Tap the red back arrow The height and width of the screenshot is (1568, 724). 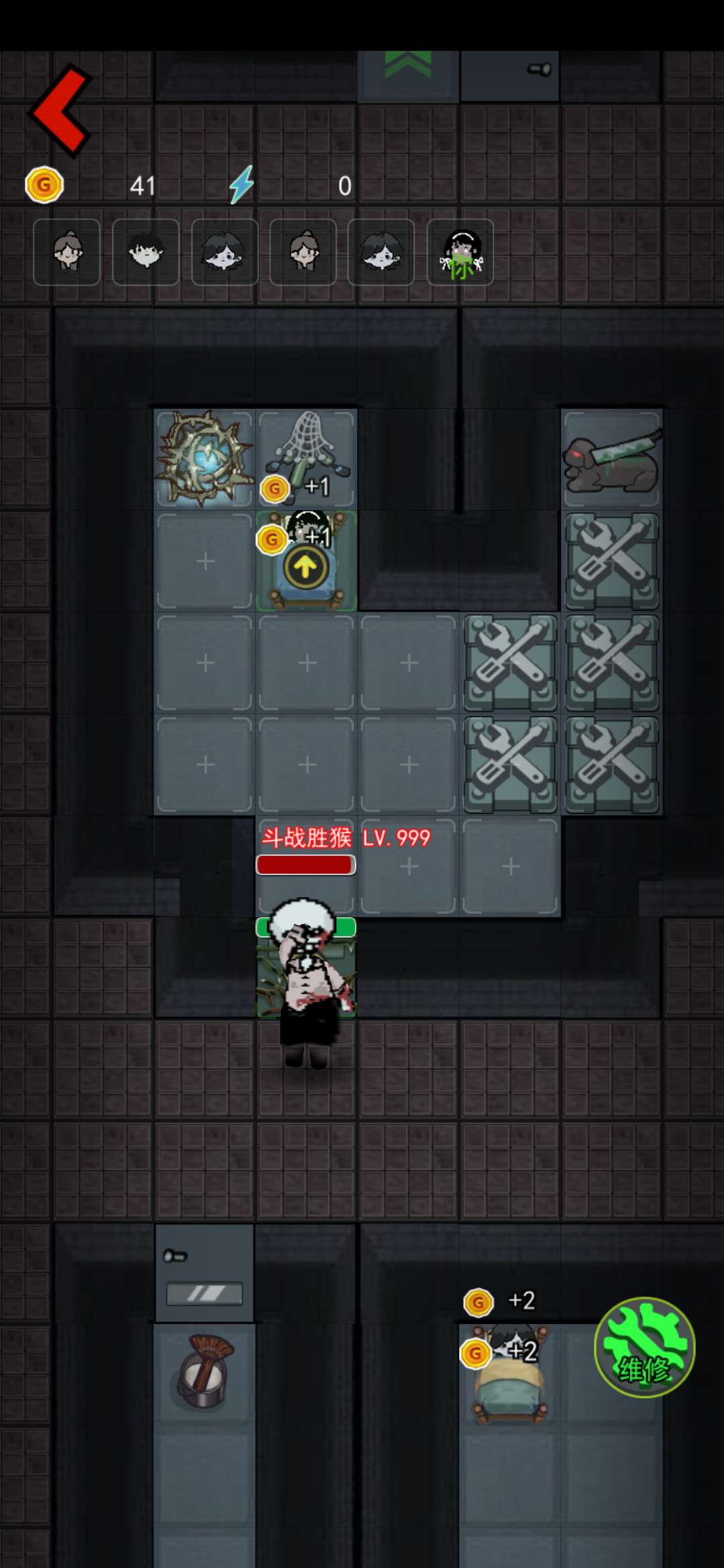(60, 111)
